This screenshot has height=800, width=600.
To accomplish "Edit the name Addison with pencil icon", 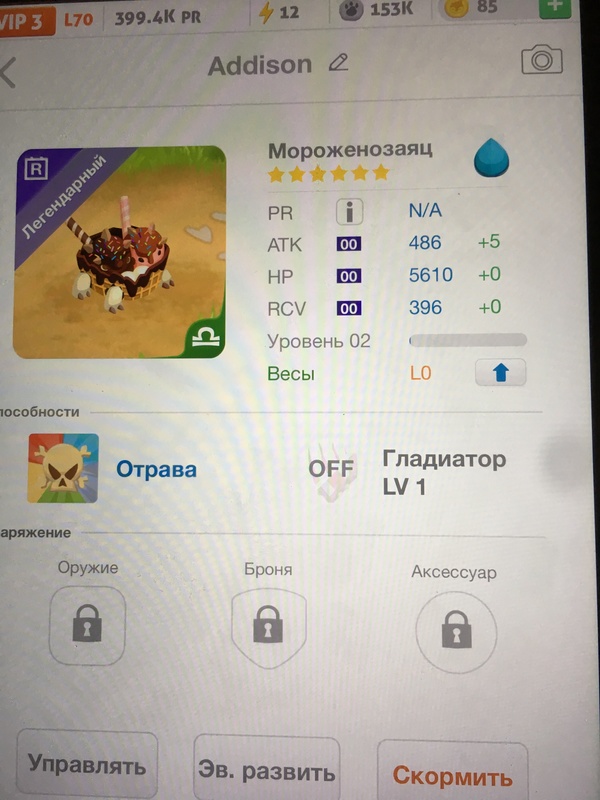I will coord(338,64).
